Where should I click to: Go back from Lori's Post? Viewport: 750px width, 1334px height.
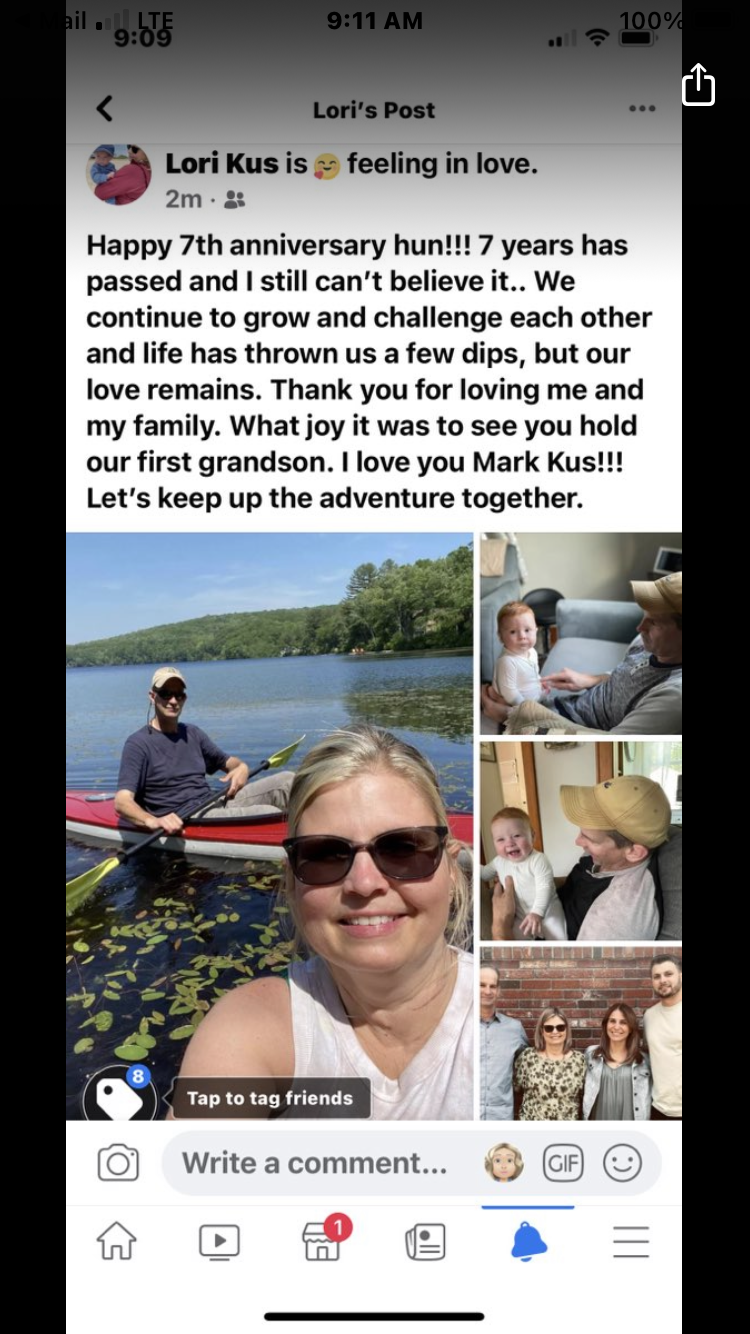coord(104,108)
